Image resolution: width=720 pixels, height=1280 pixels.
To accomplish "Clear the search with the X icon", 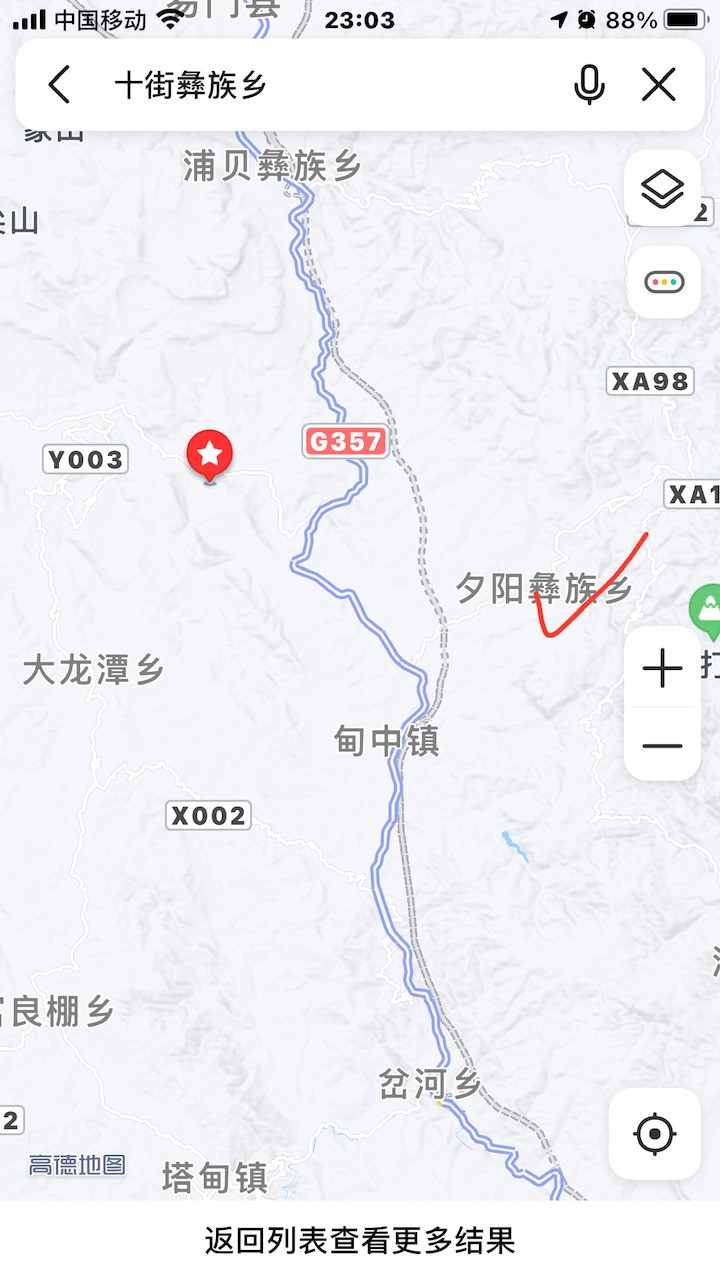I will coord(659,85).
